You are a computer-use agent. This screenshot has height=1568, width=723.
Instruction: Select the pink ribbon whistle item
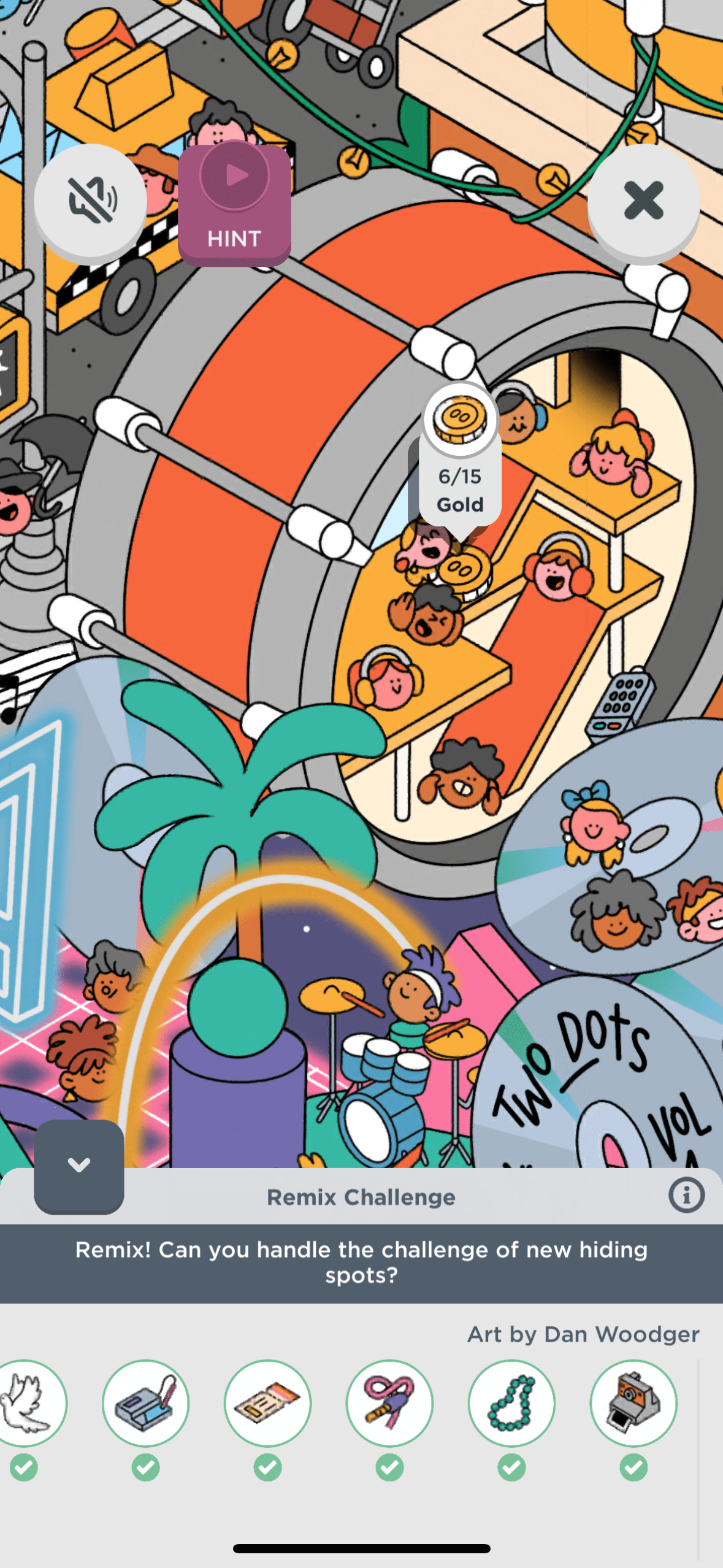pyautogui.click(x=389, y=1404)
